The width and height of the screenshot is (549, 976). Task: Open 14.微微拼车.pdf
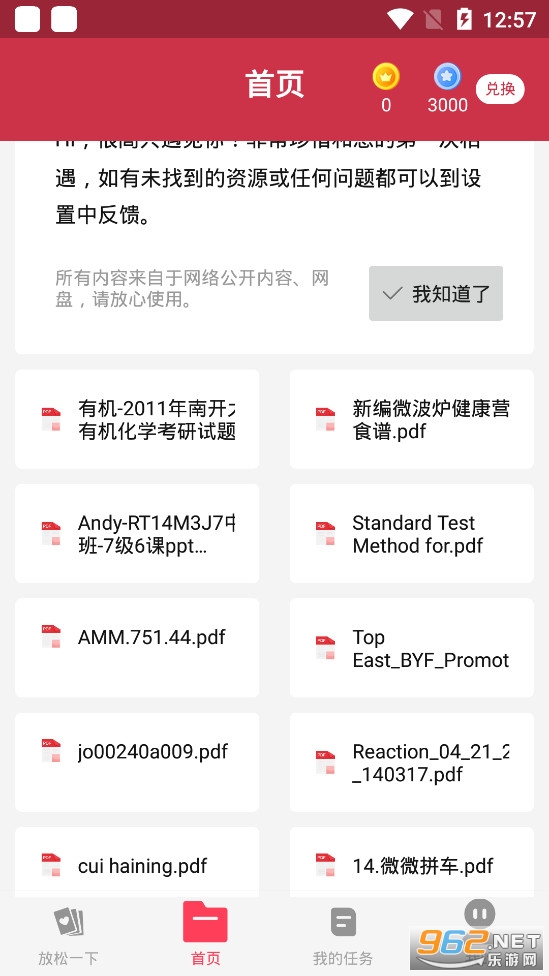pos(411,862)
